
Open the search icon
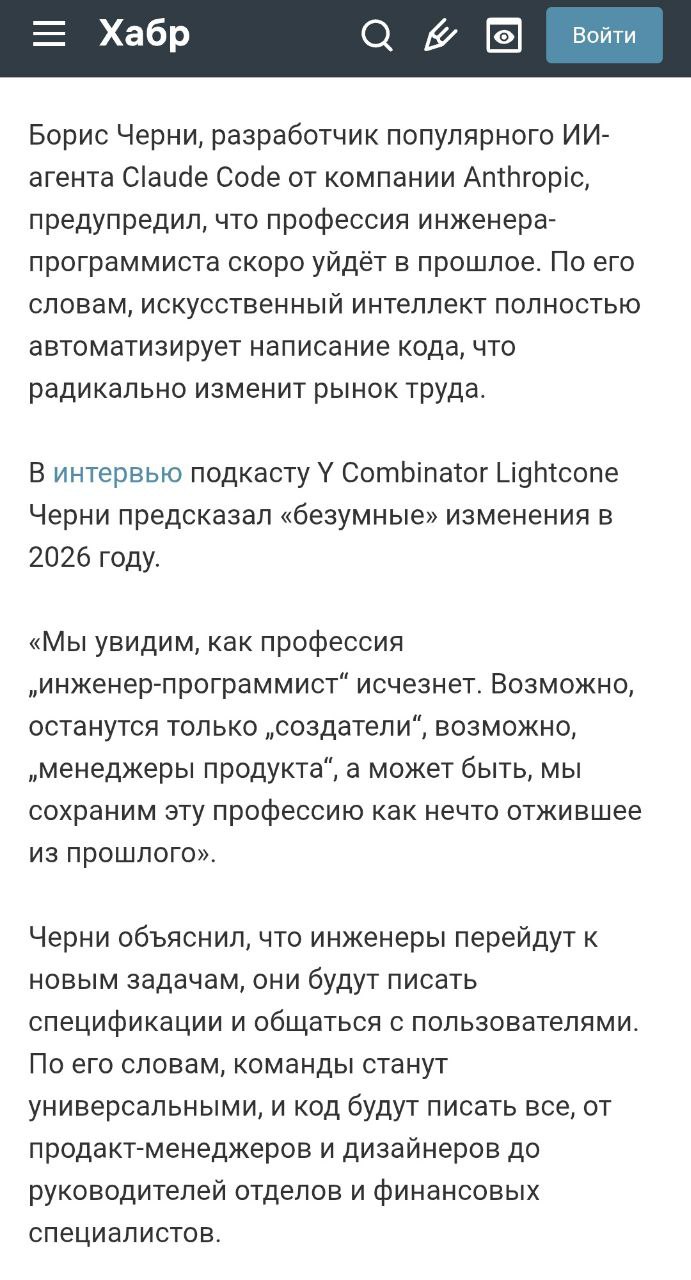377,37
